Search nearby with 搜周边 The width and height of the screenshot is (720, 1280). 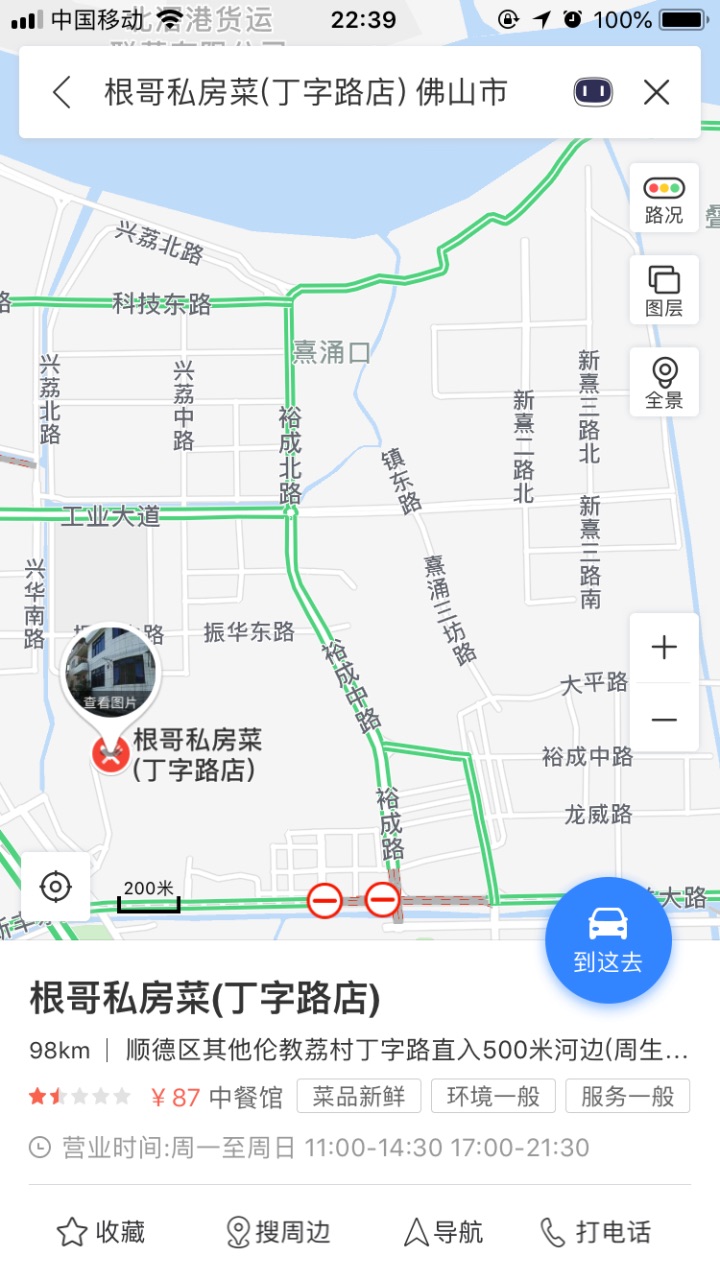click(x=278, y=1232)
